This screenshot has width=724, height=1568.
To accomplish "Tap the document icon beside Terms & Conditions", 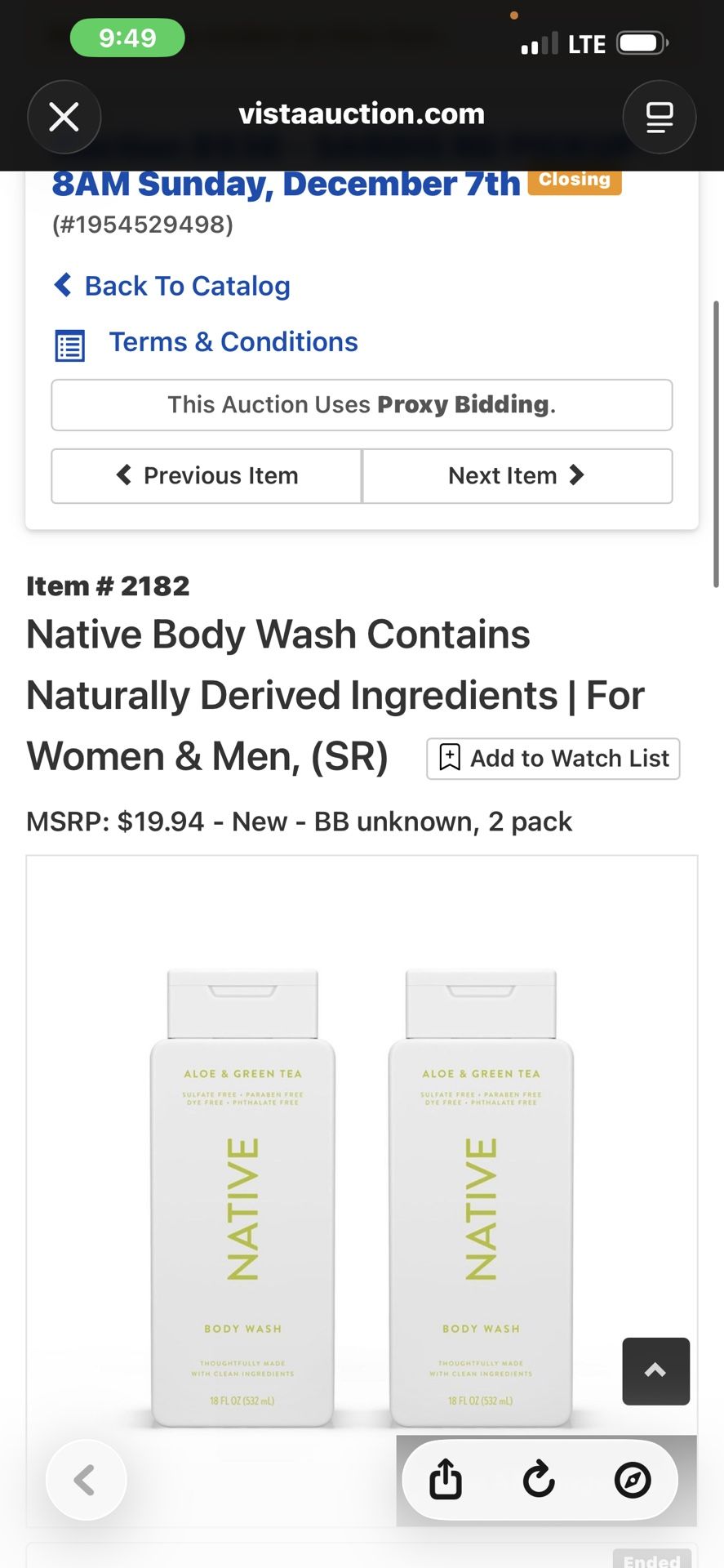I will pyautogui.click(x=70, y=345).
